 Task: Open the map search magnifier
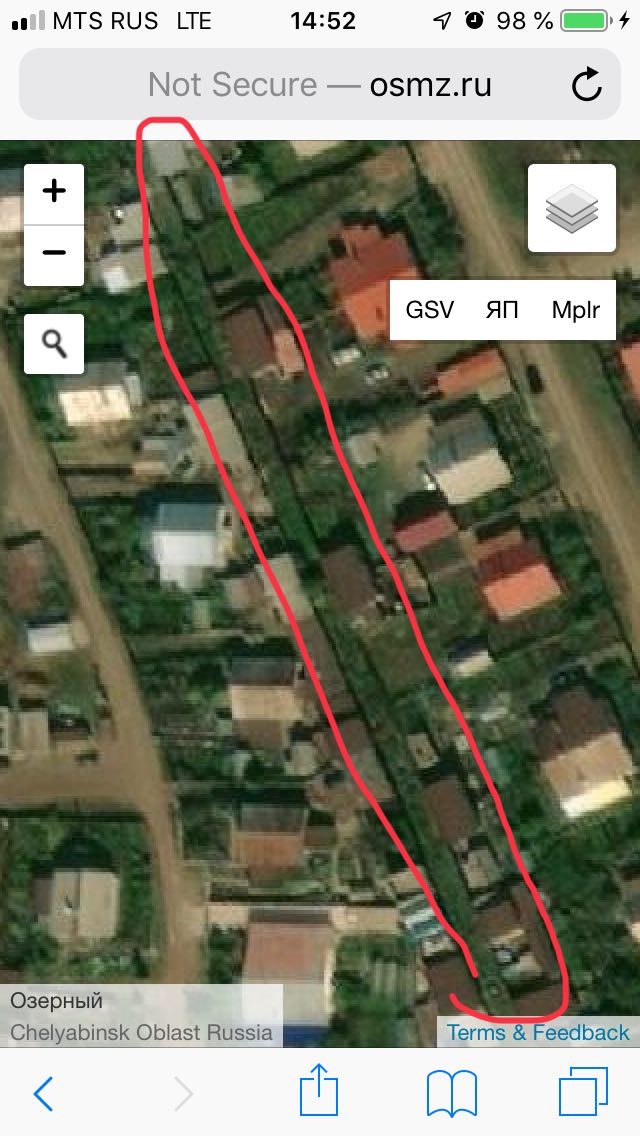[54, 343]
